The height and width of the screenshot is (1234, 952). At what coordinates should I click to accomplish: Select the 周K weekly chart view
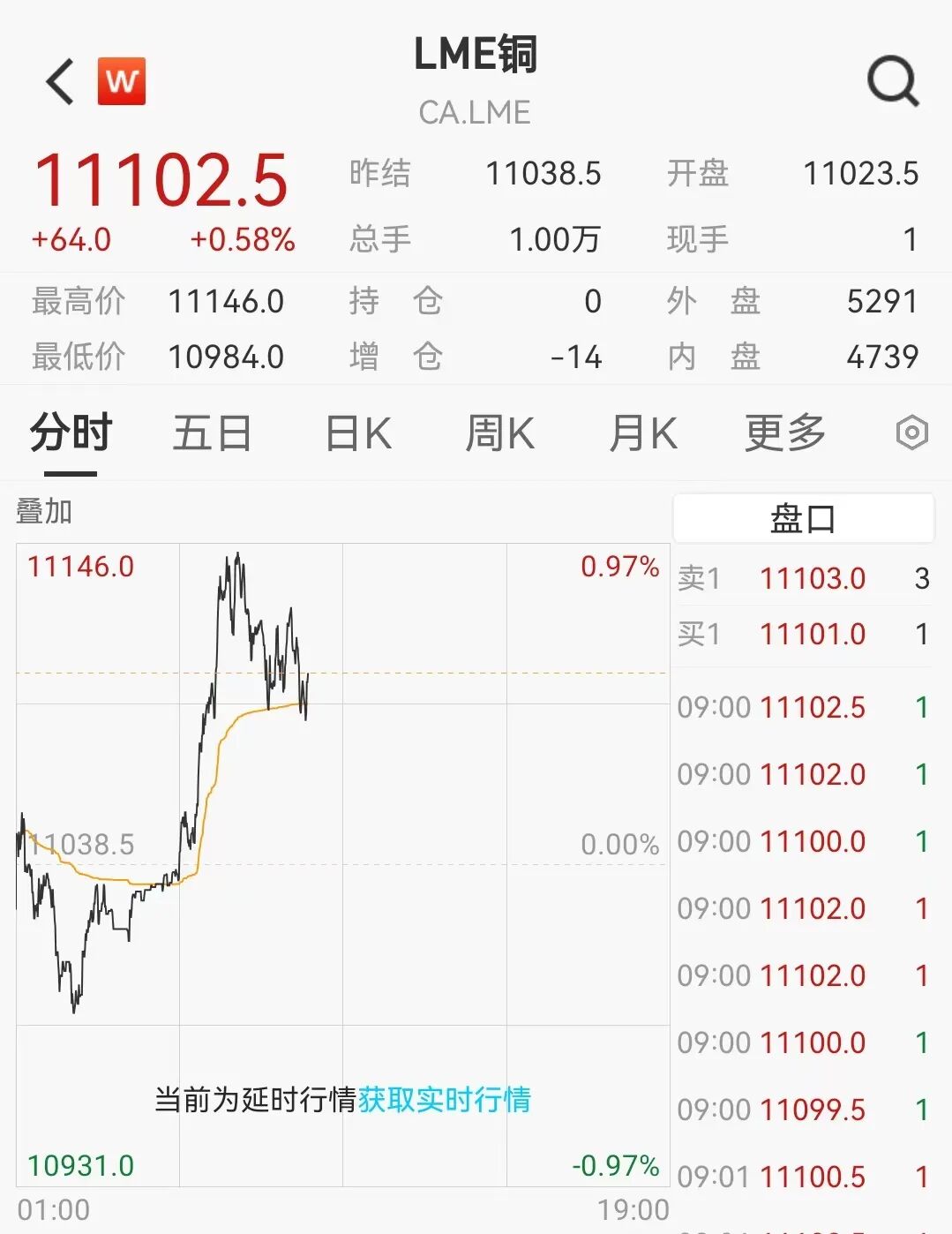498,433
